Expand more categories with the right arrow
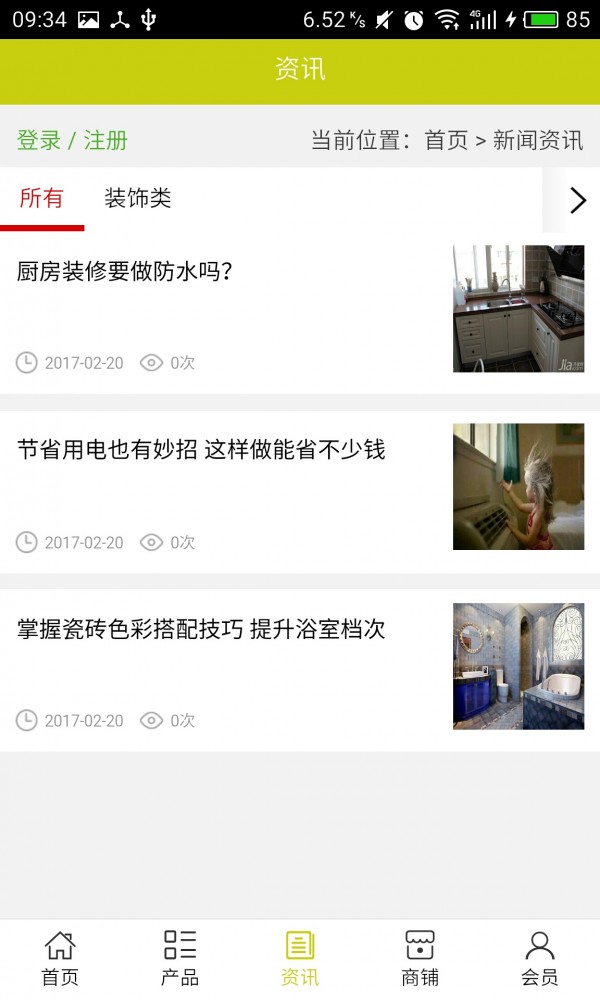This screenshot has height=1000, width=600. click(577, 200)
